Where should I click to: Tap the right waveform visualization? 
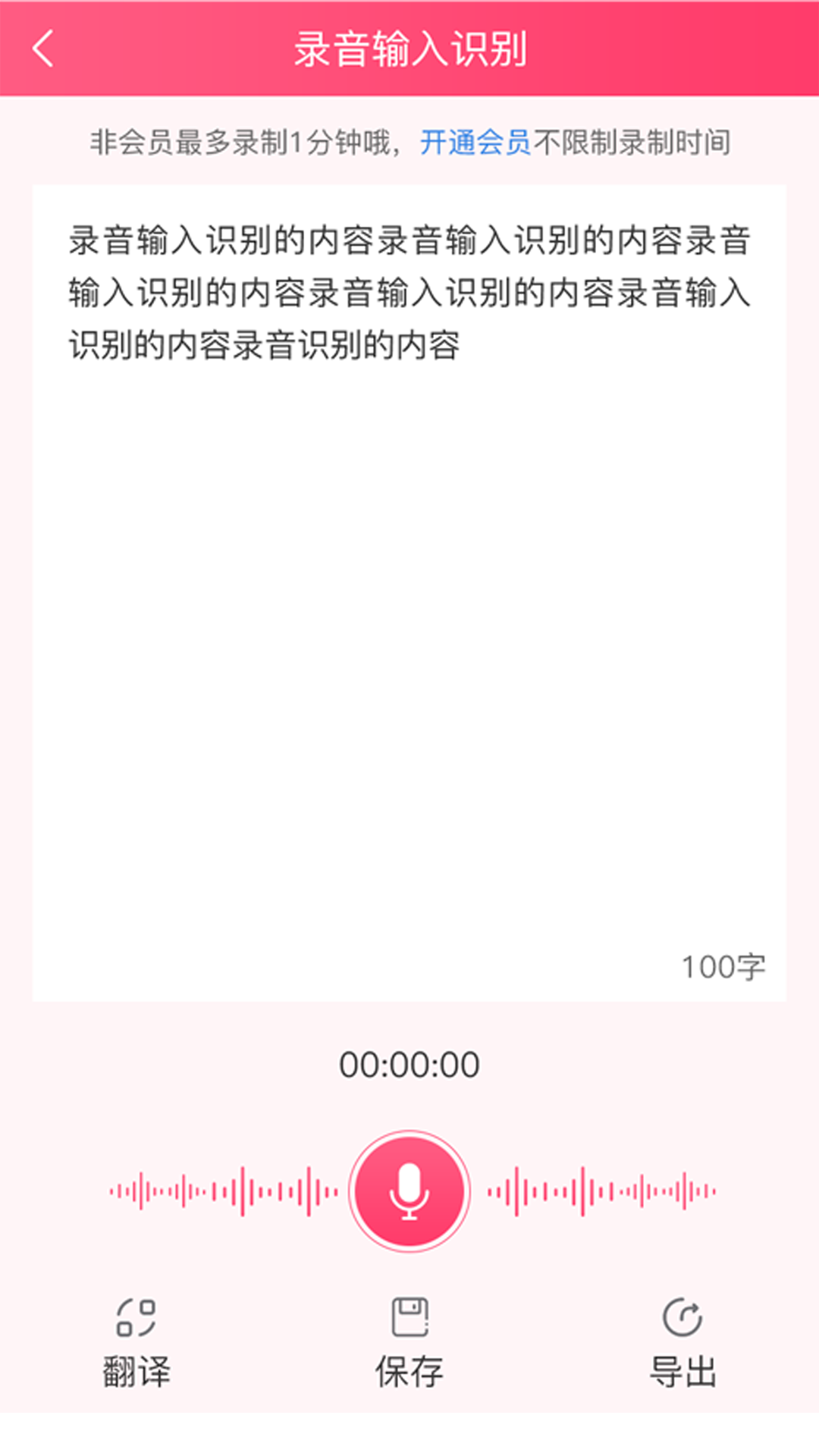coord(603,1191)
